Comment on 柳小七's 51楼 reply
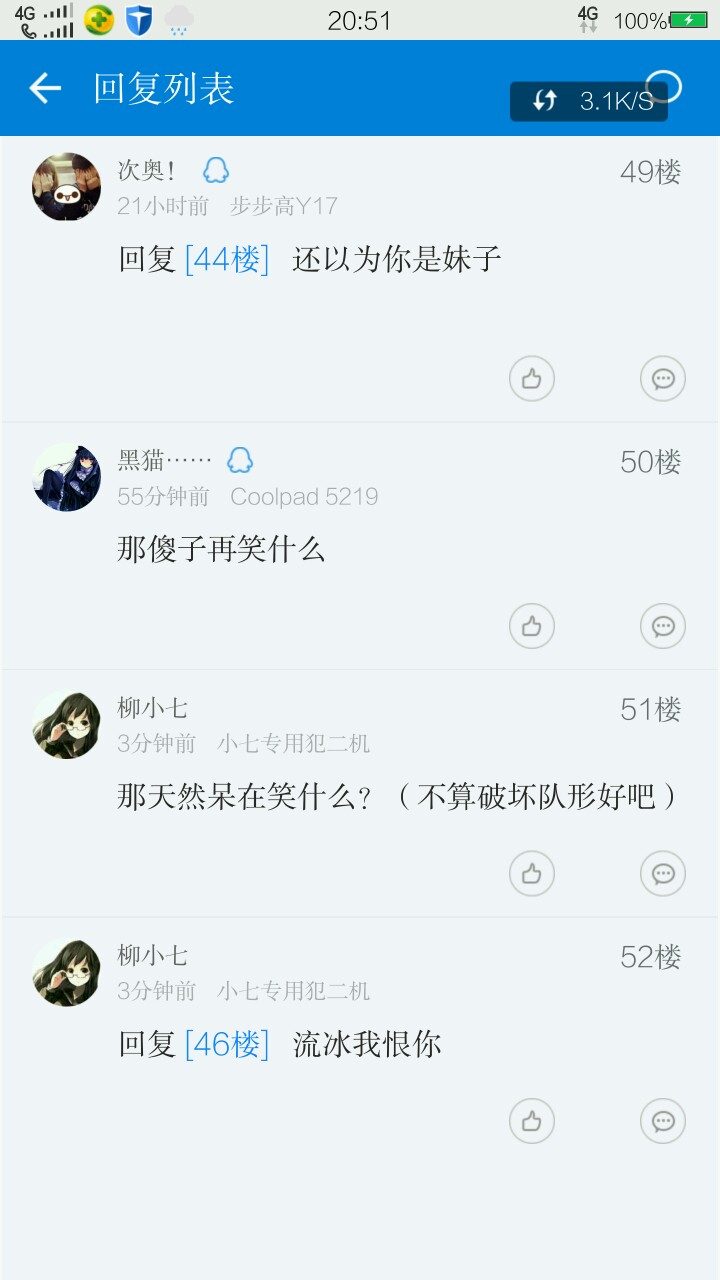Viewport: 720px width, 1280px height. (662, 874)
